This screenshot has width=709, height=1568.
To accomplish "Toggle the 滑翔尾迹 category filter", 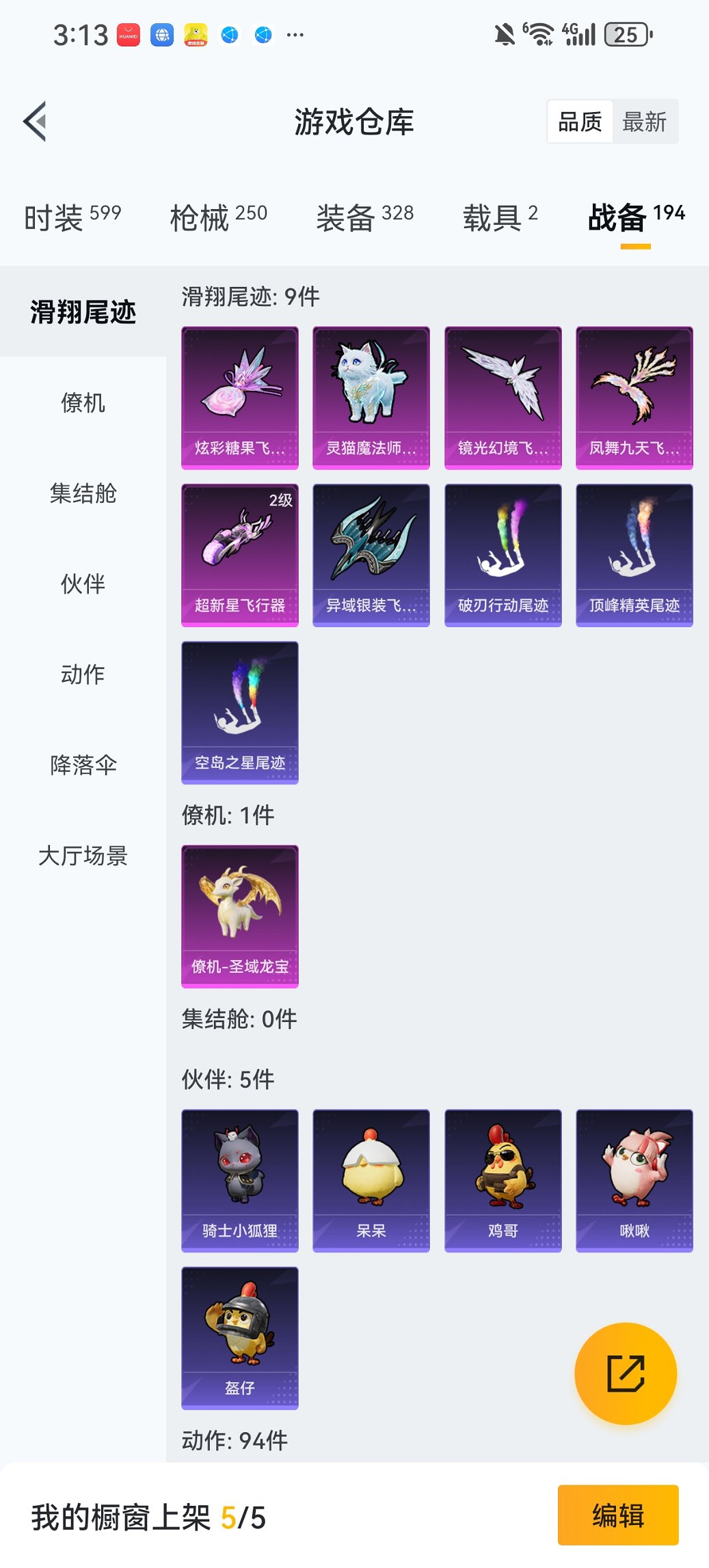I will 83,314.
